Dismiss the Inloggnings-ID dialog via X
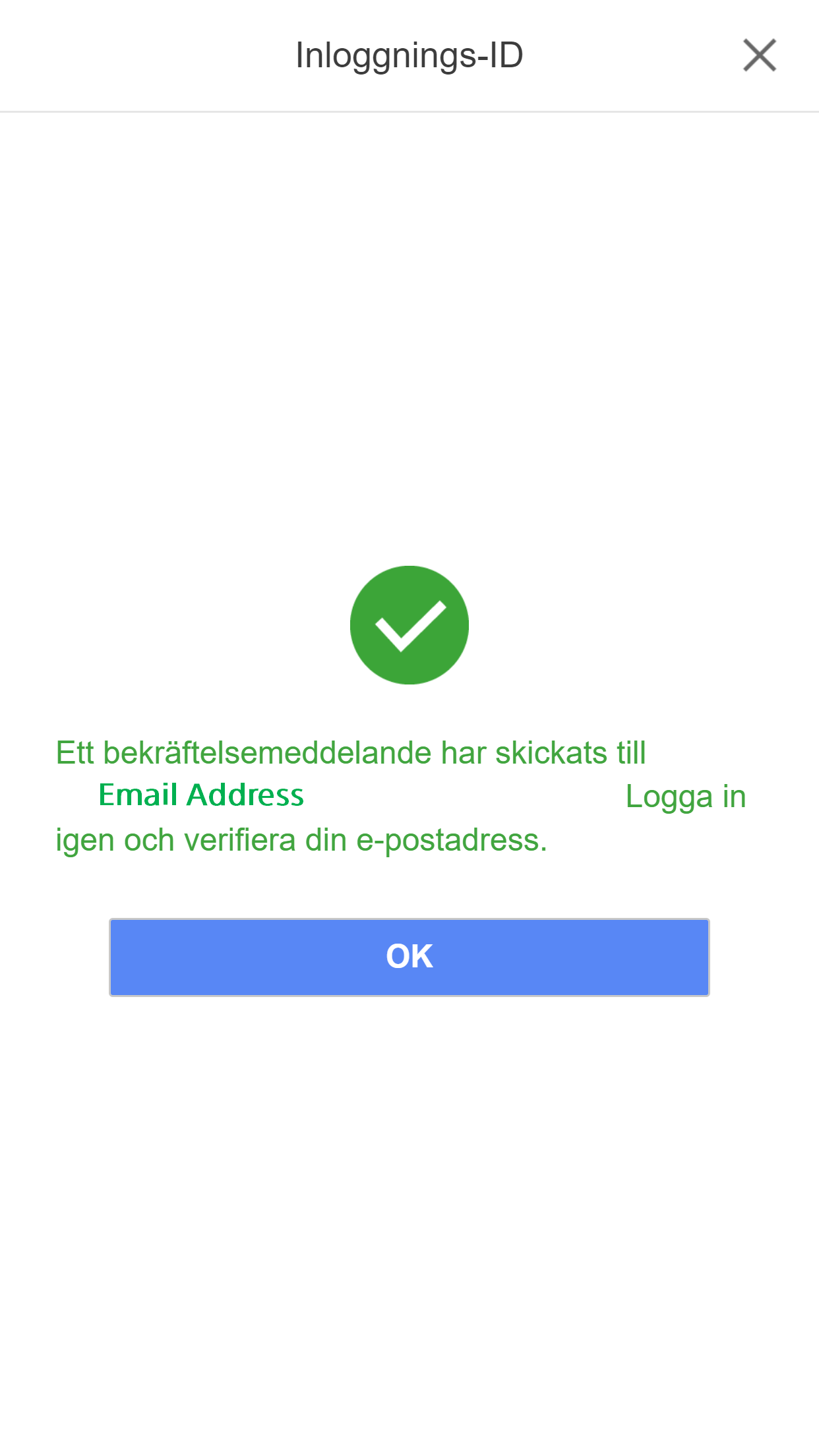Screen dimensions: 819x1456 tap(760, 55)
